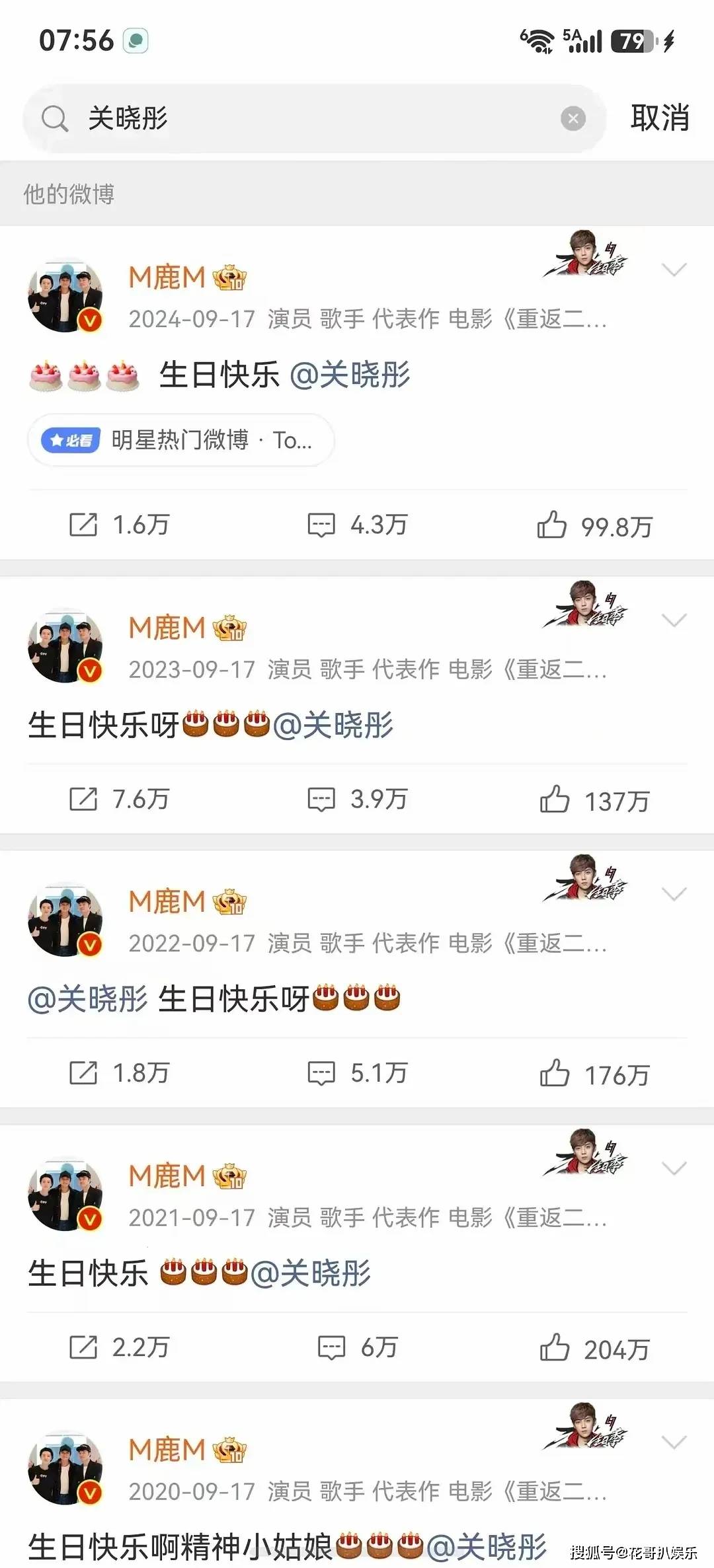Open comments on the 2023-09-17 post
This screenshot has height=1568, width=714.
[x=357, y=800]
